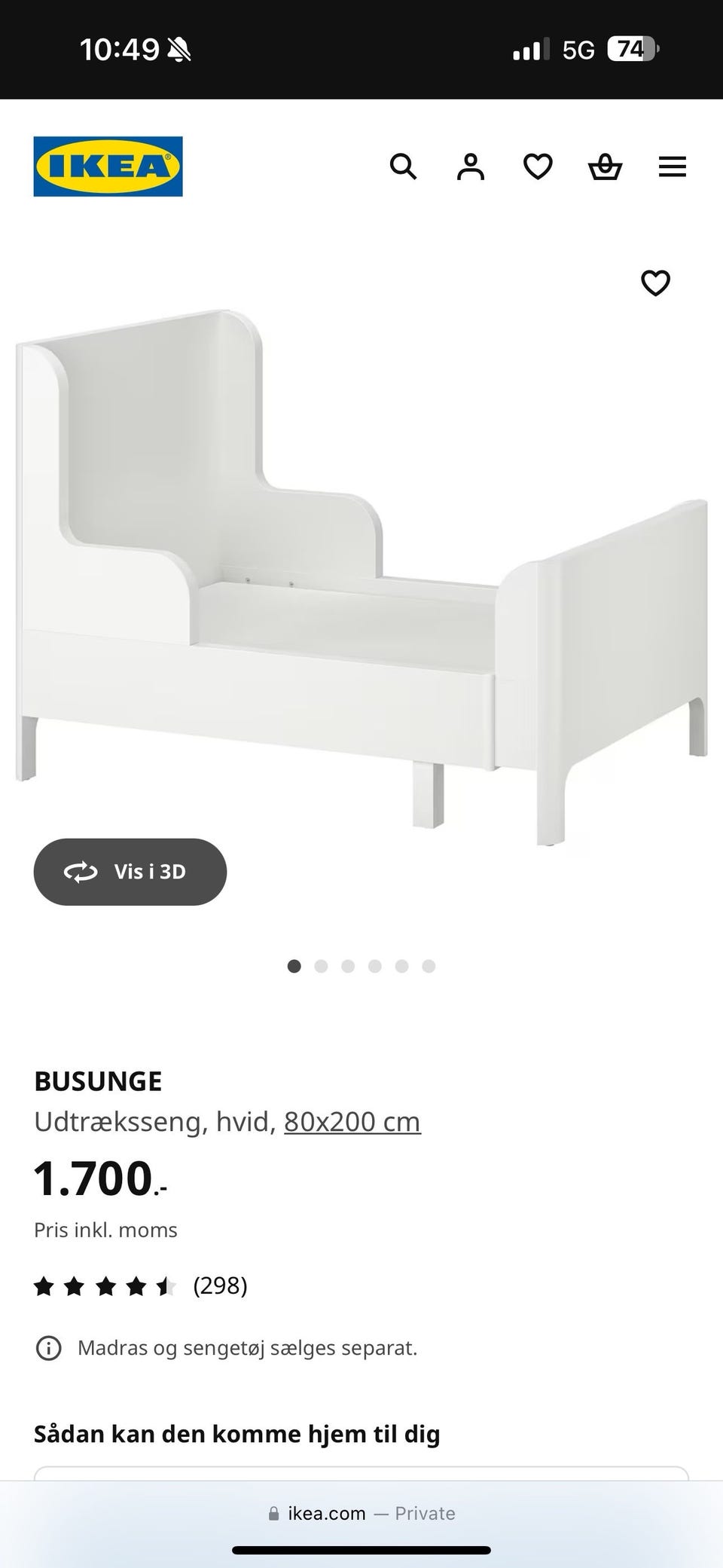Tap Vis i 3D button
This screenshot has width=723, height=1568.
click(x=130, y=872)
